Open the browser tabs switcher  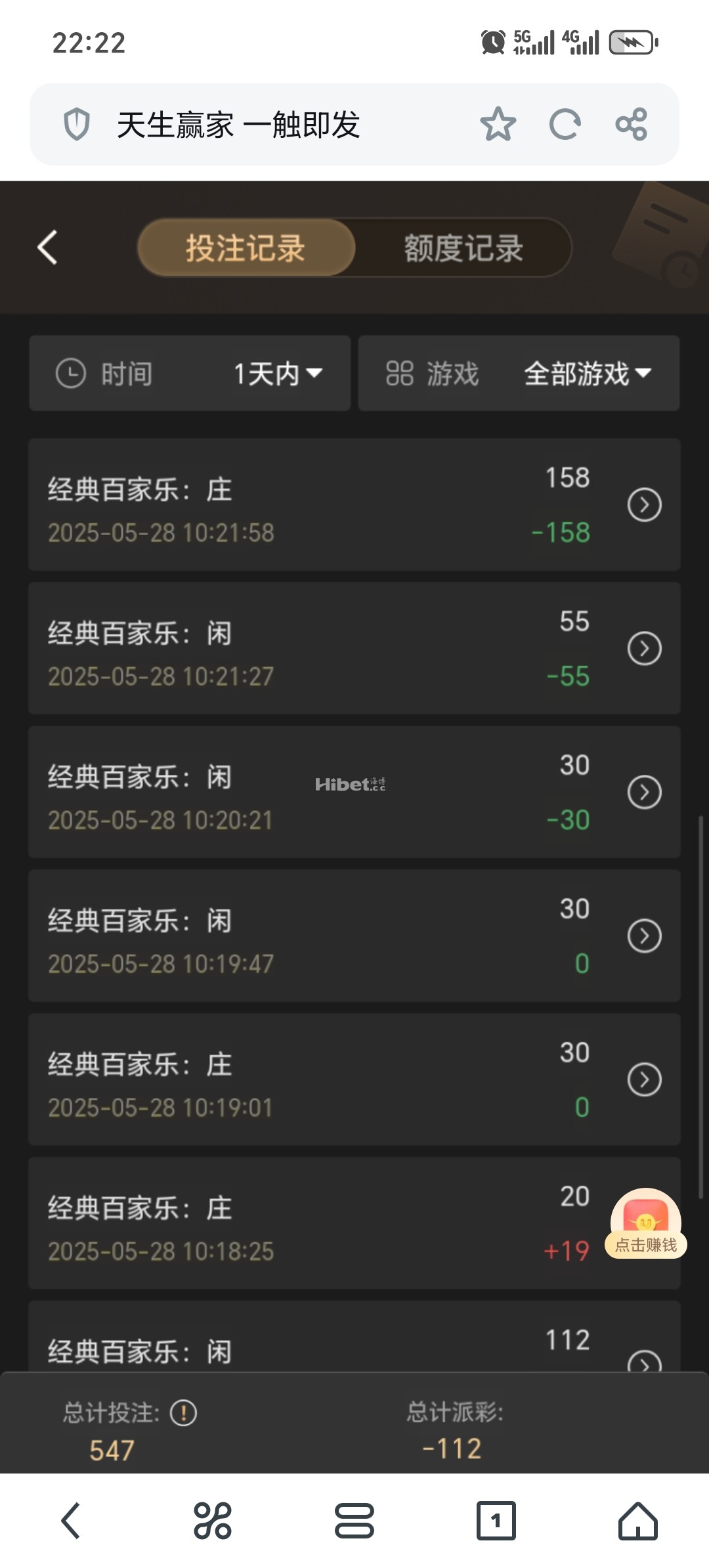point(496,1520)
